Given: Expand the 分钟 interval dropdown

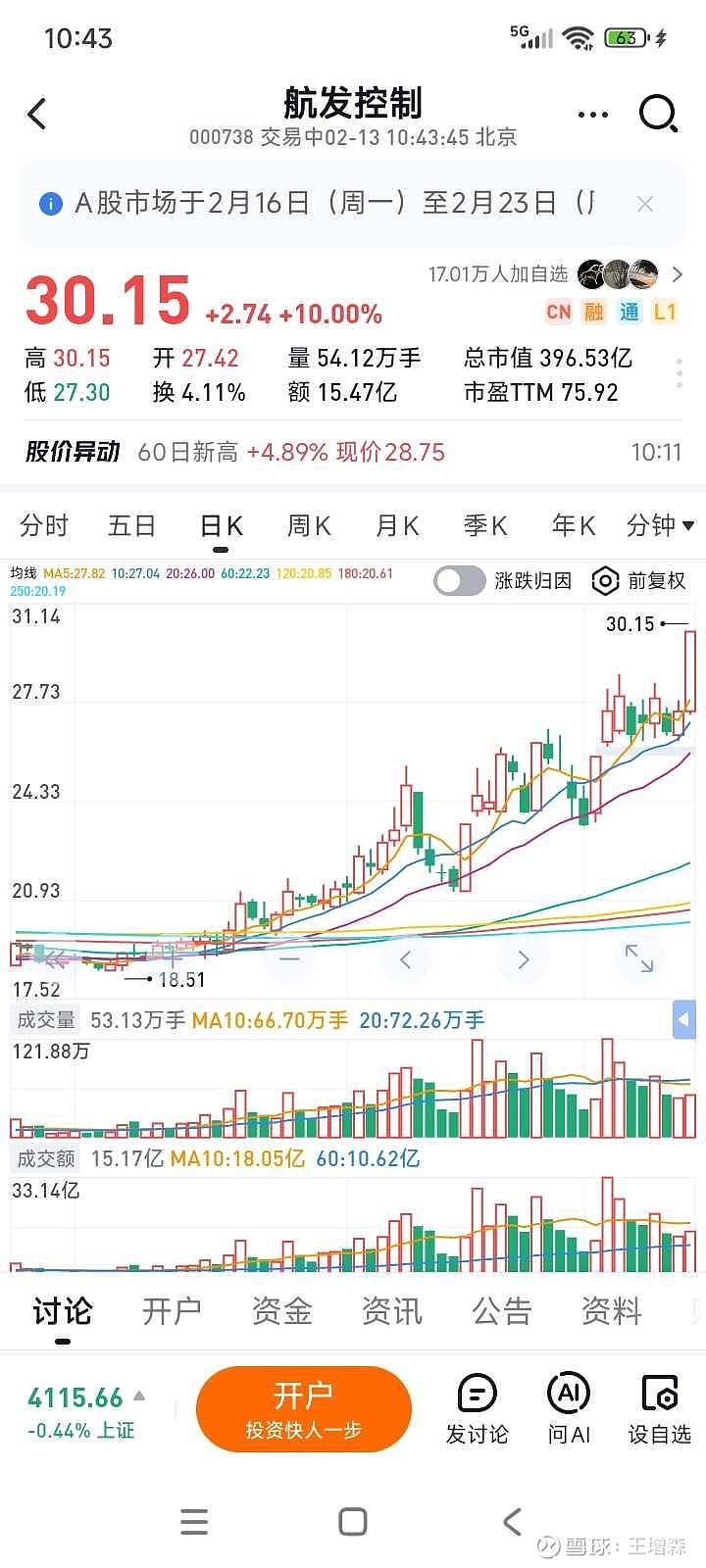Looking at the screenshot, I should 660,526.
